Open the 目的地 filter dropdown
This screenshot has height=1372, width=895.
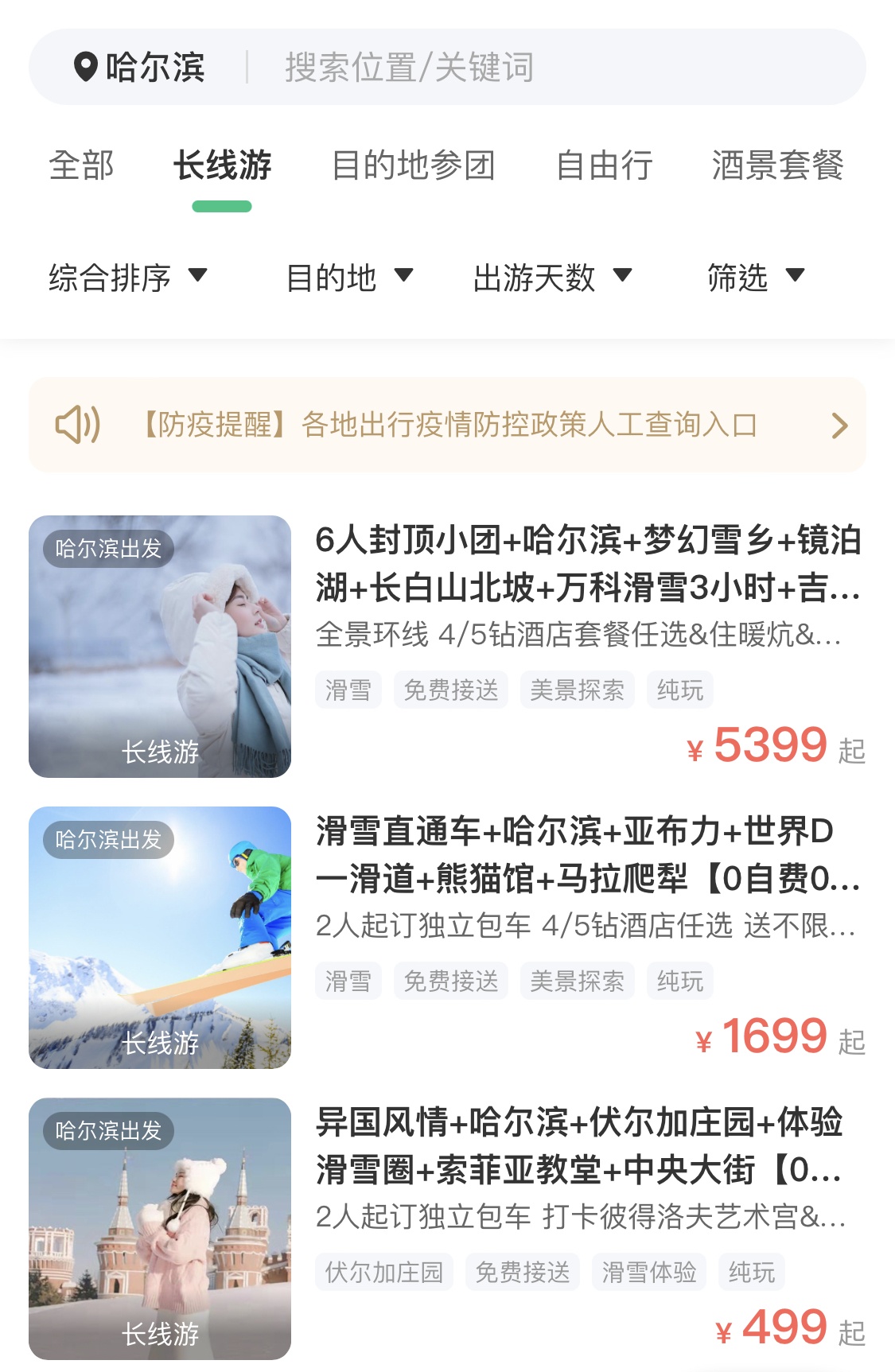(348, 278)
